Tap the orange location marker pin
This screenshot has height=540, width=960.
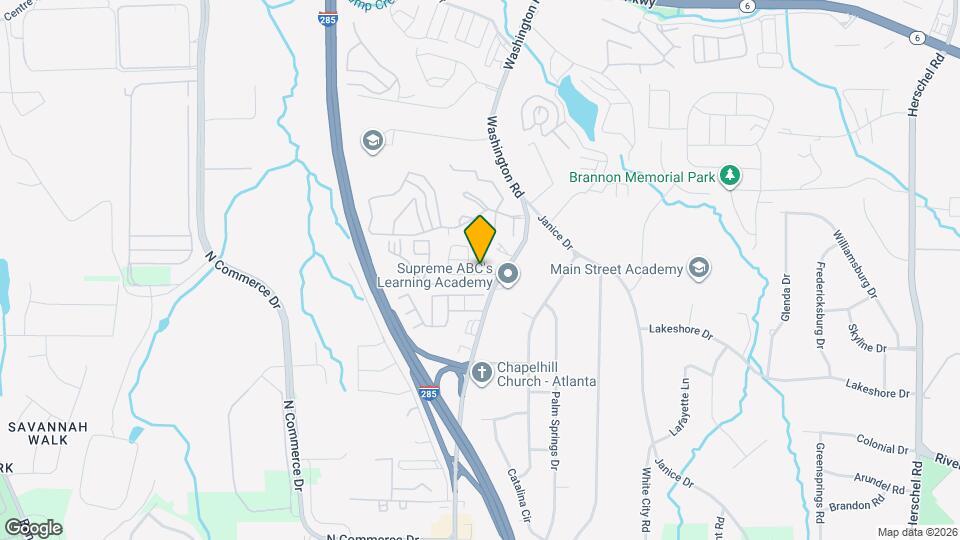(x=480, y=239)
